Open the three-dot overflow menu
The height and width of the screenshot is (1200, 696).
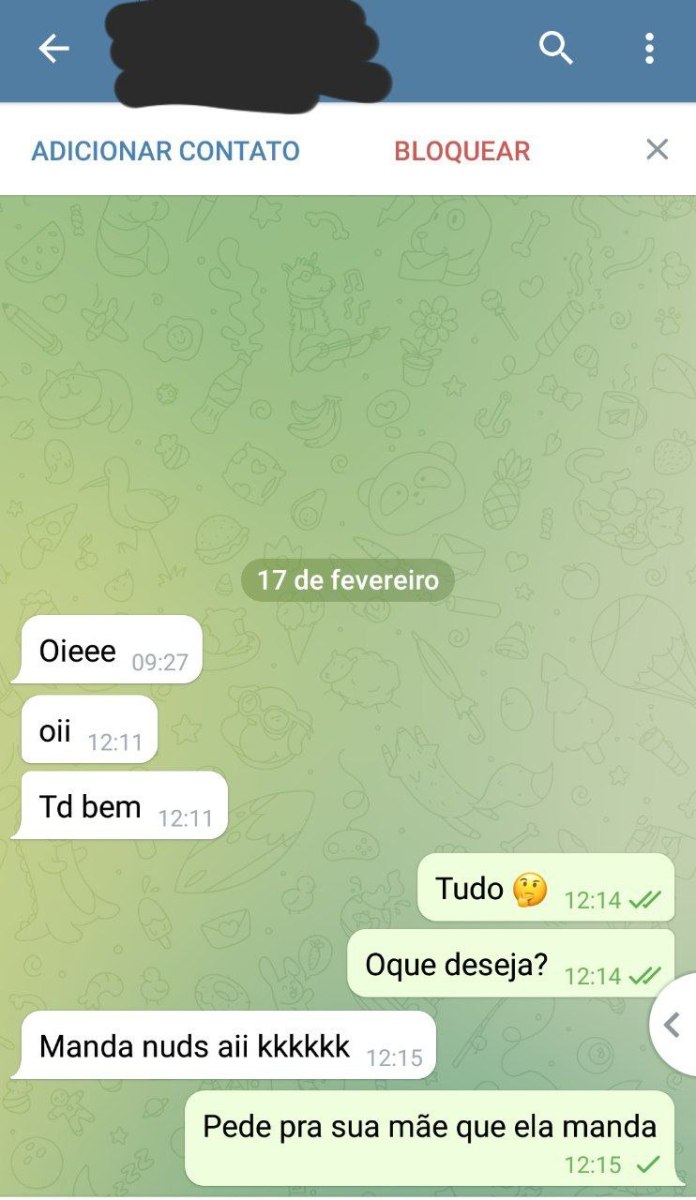[649, 48]
